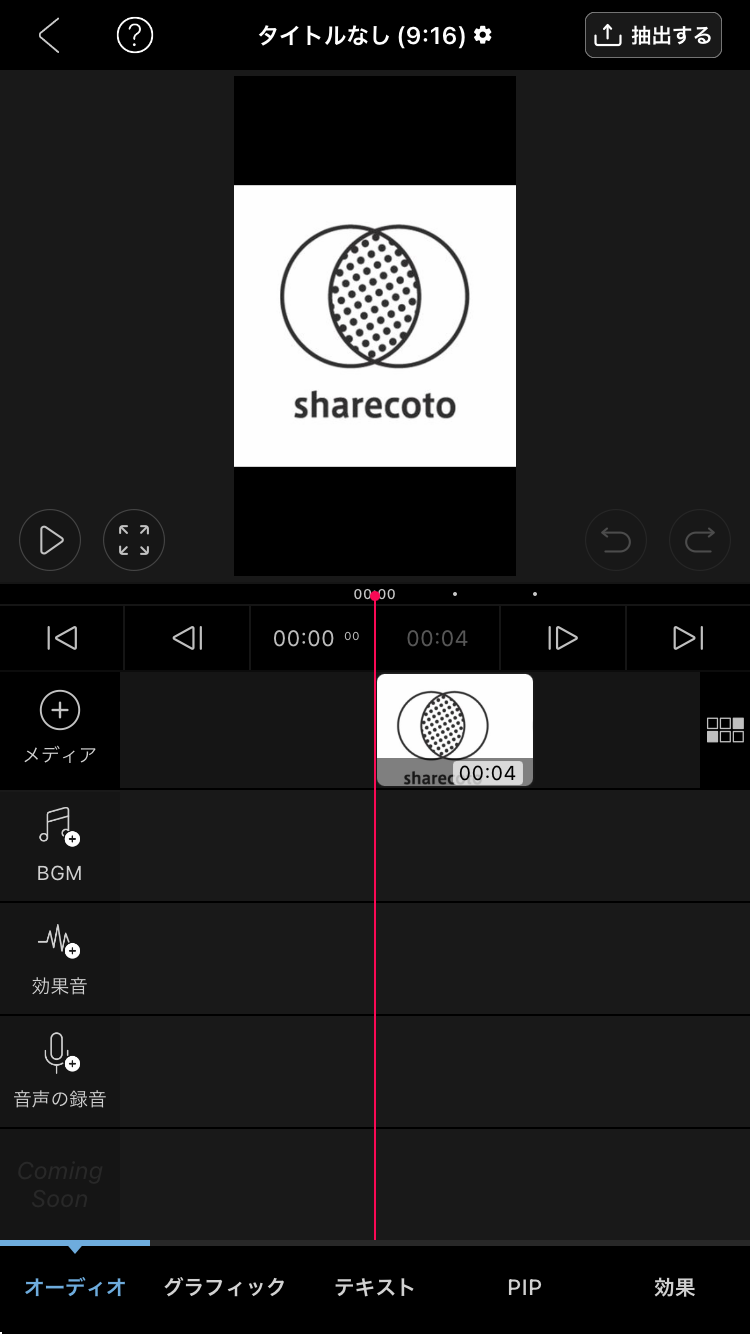Start voice recording with 音声の録音
The image size is (750, 1334).
[x=60, y=1071]
